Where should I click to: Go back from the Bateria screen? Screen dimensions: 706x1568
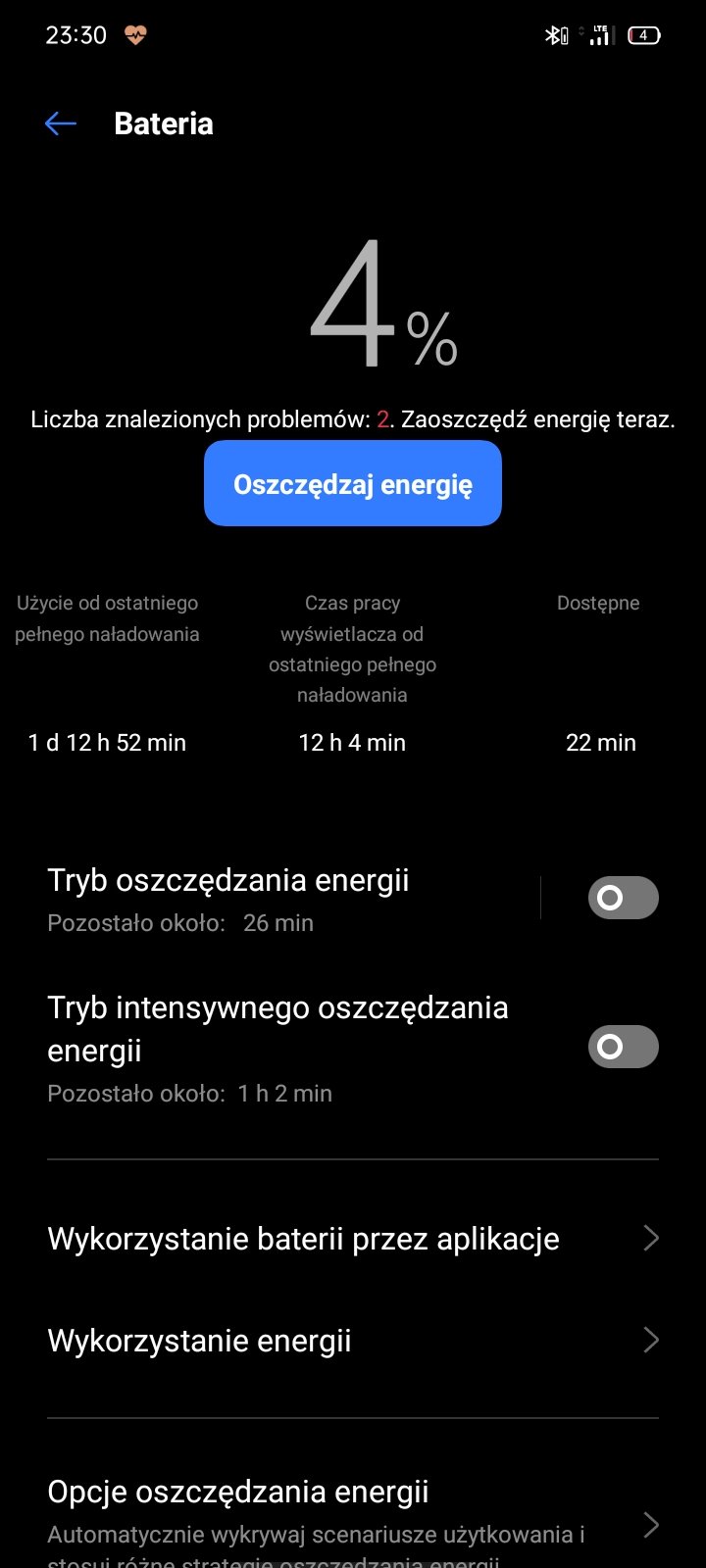click(61, 123)
